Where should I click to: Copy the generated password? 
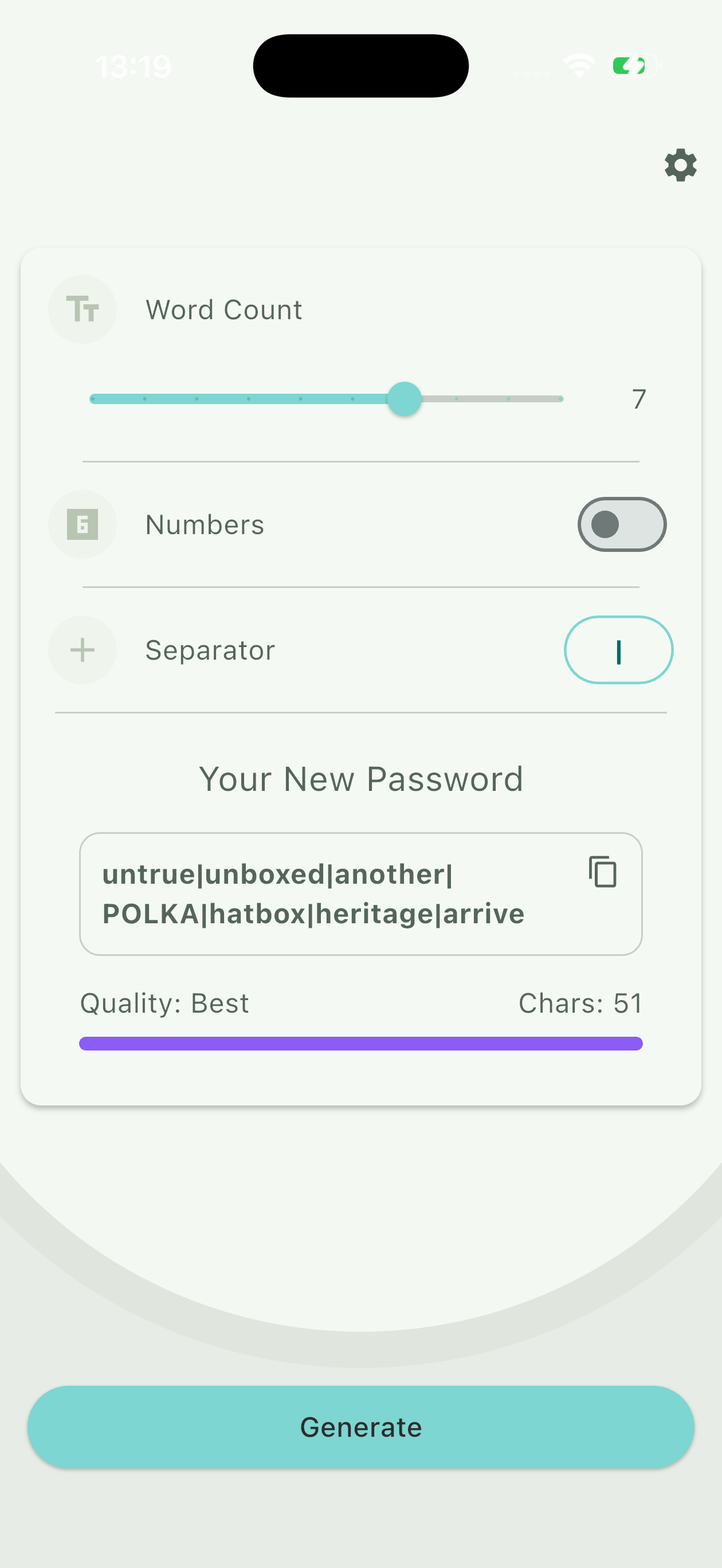point(603,871)
